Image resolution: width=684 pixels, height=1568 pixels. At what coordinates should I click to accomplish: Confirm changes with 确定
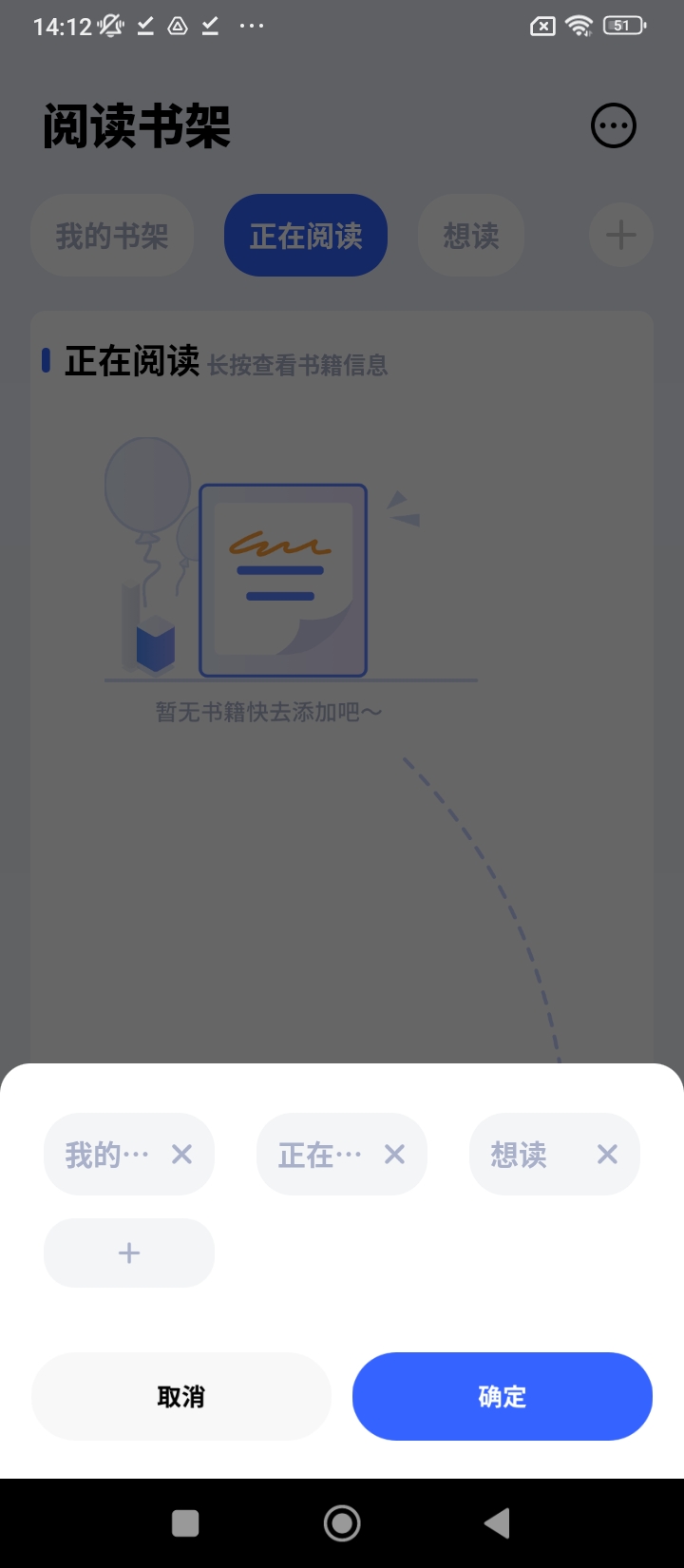point(502,1396)
